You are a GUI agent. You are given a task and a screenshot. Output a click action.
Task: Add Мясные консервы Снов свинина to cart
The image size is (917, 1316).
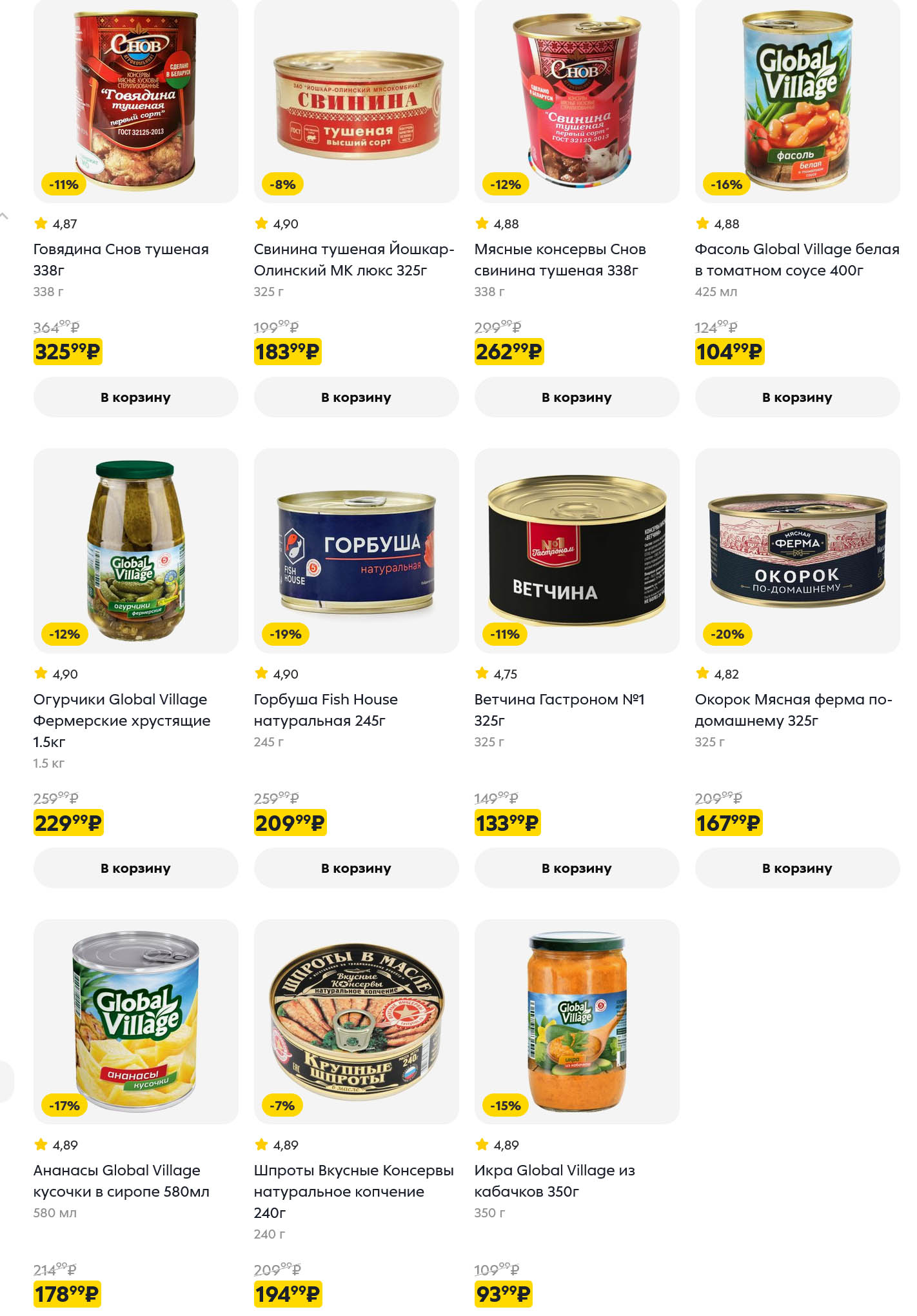[x=577, y=397]
